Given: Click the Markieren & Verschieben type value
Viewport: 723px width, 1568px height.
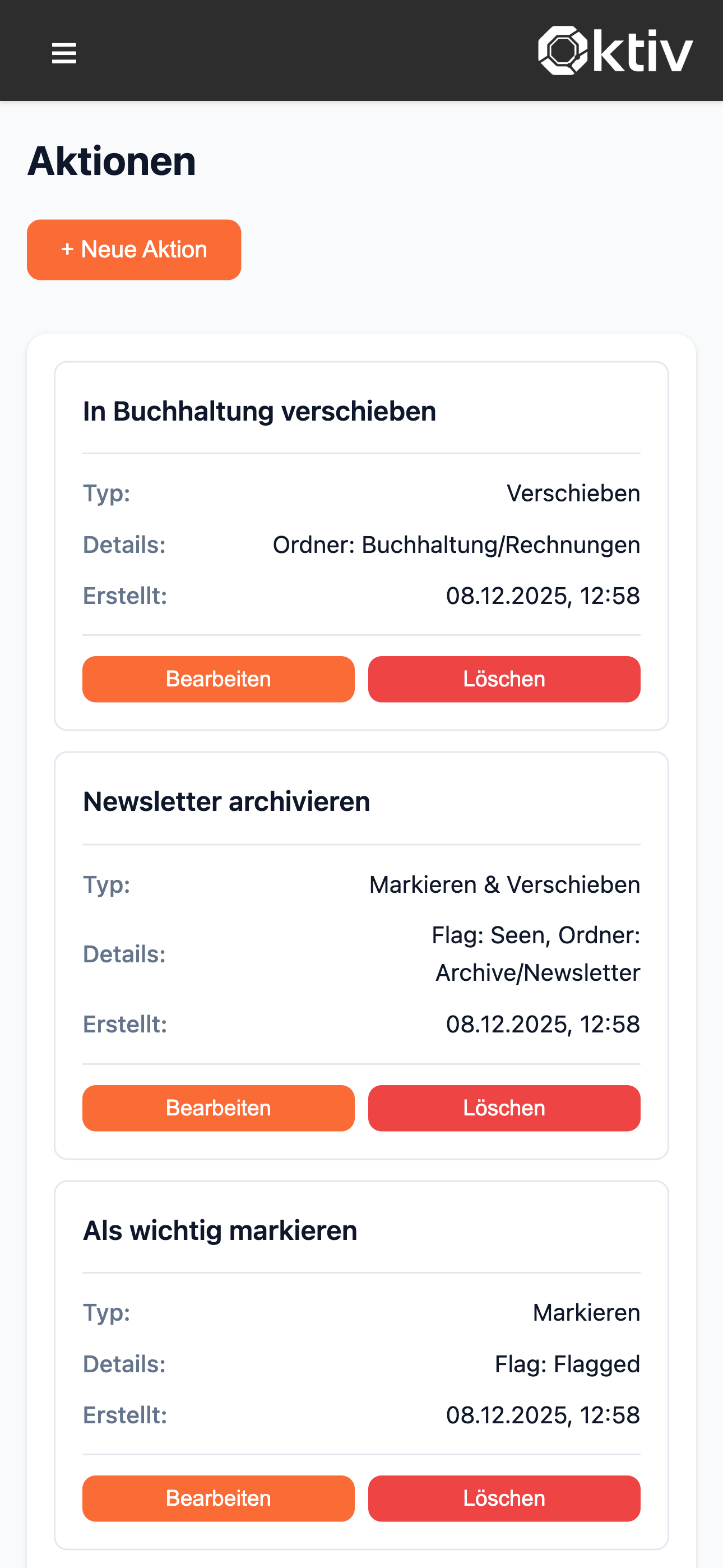Looking at the screenshot, I should click(504, 884).
